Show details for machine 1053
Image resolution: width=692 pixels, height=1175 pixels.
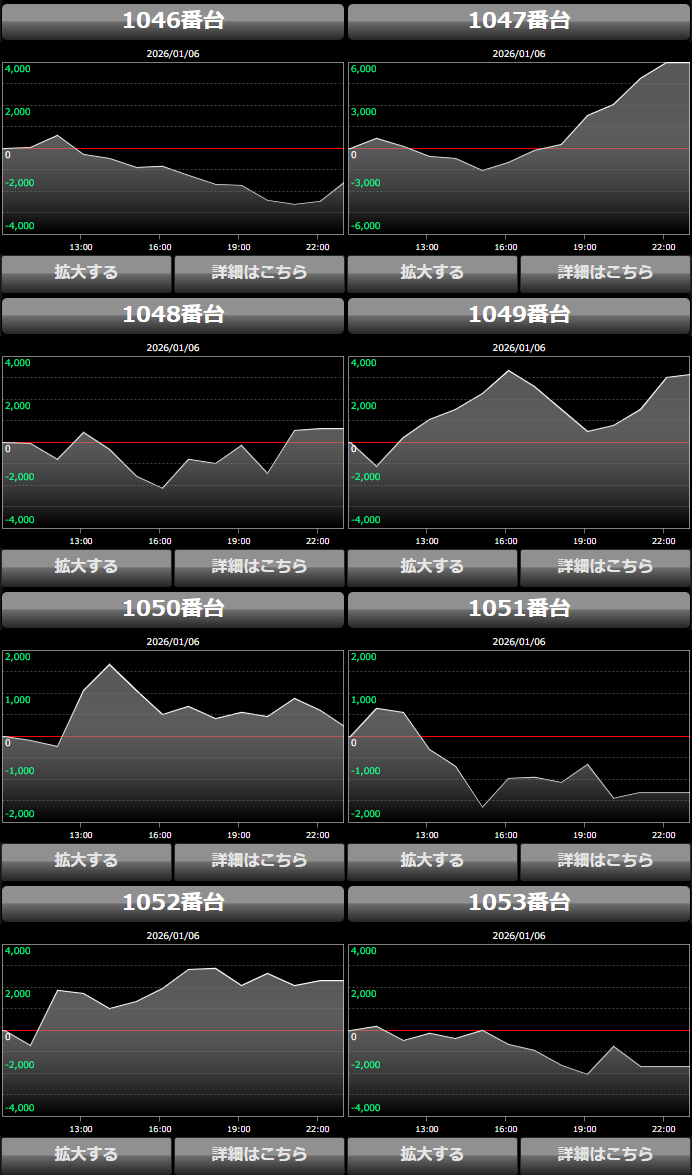click(605, 1154)
